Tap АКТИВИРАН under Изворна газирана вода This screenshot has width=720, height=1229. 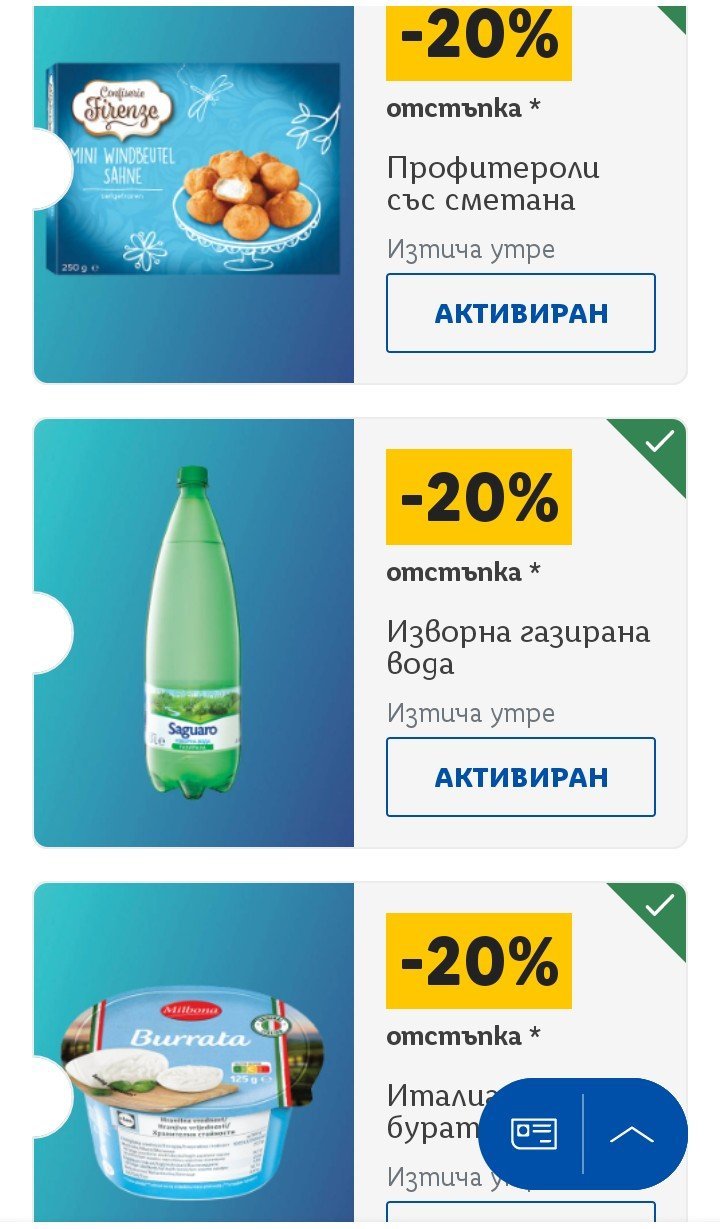[520, 777]
